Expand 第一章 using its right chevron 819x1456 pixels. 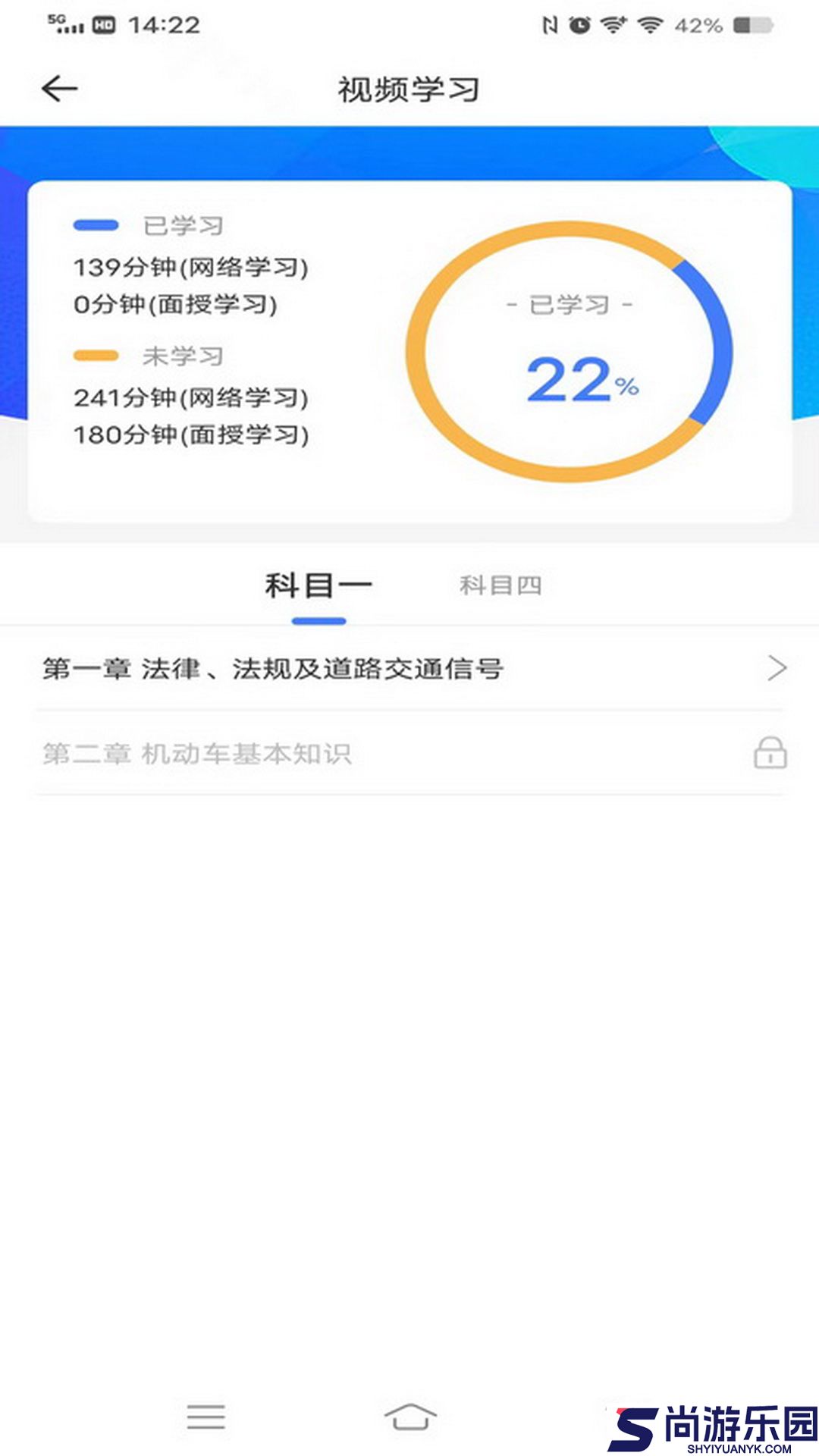(777, 669)
